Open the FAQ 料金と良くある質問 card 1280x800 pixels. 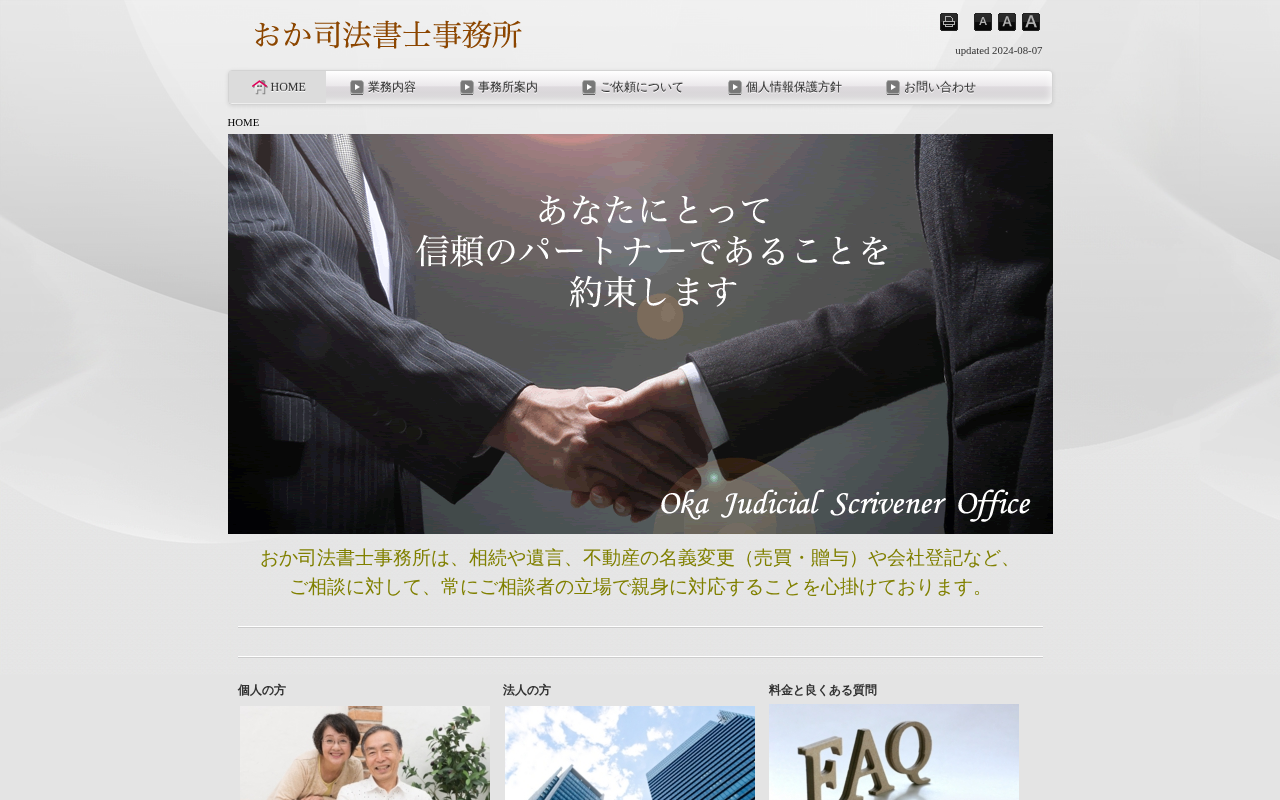[894, 752]
